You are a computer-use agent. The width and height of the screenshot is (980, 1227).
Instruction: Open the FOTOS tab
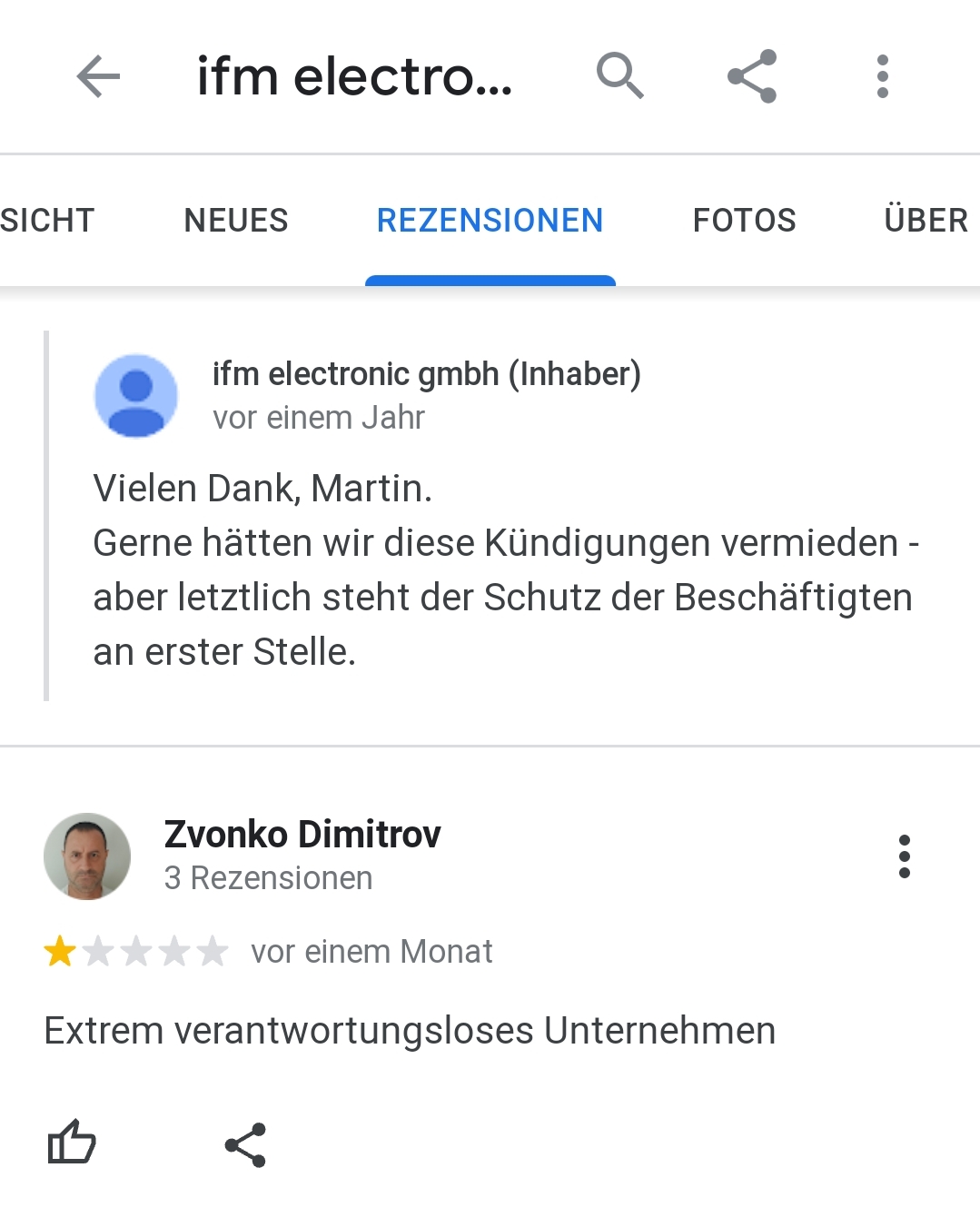tap(744, 221)
